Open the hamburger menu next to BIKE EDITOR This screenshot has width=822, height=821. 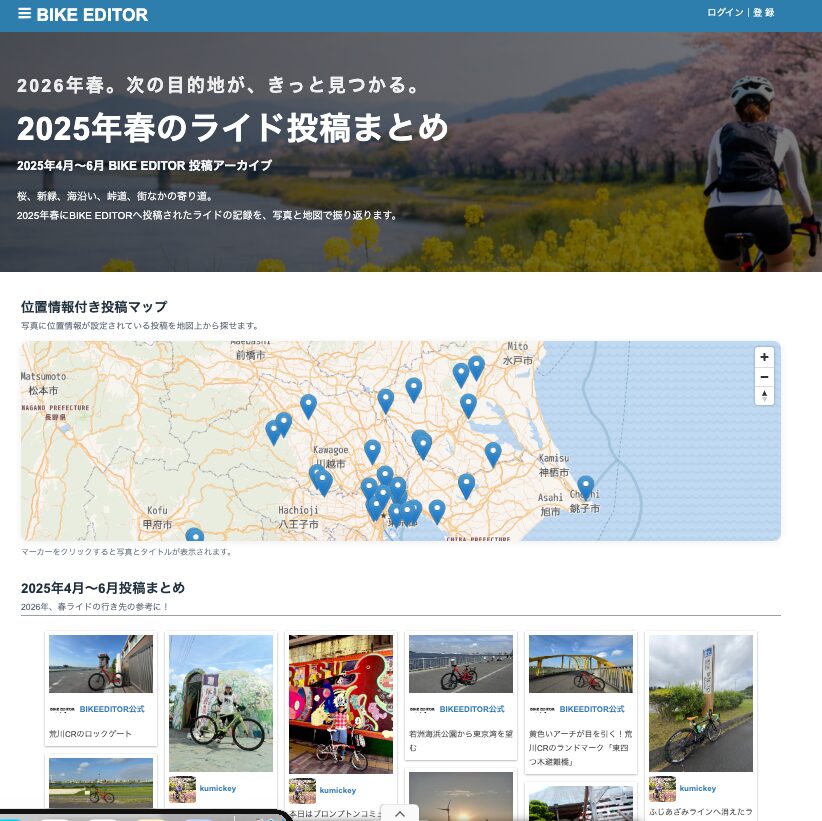click(24, 14)
